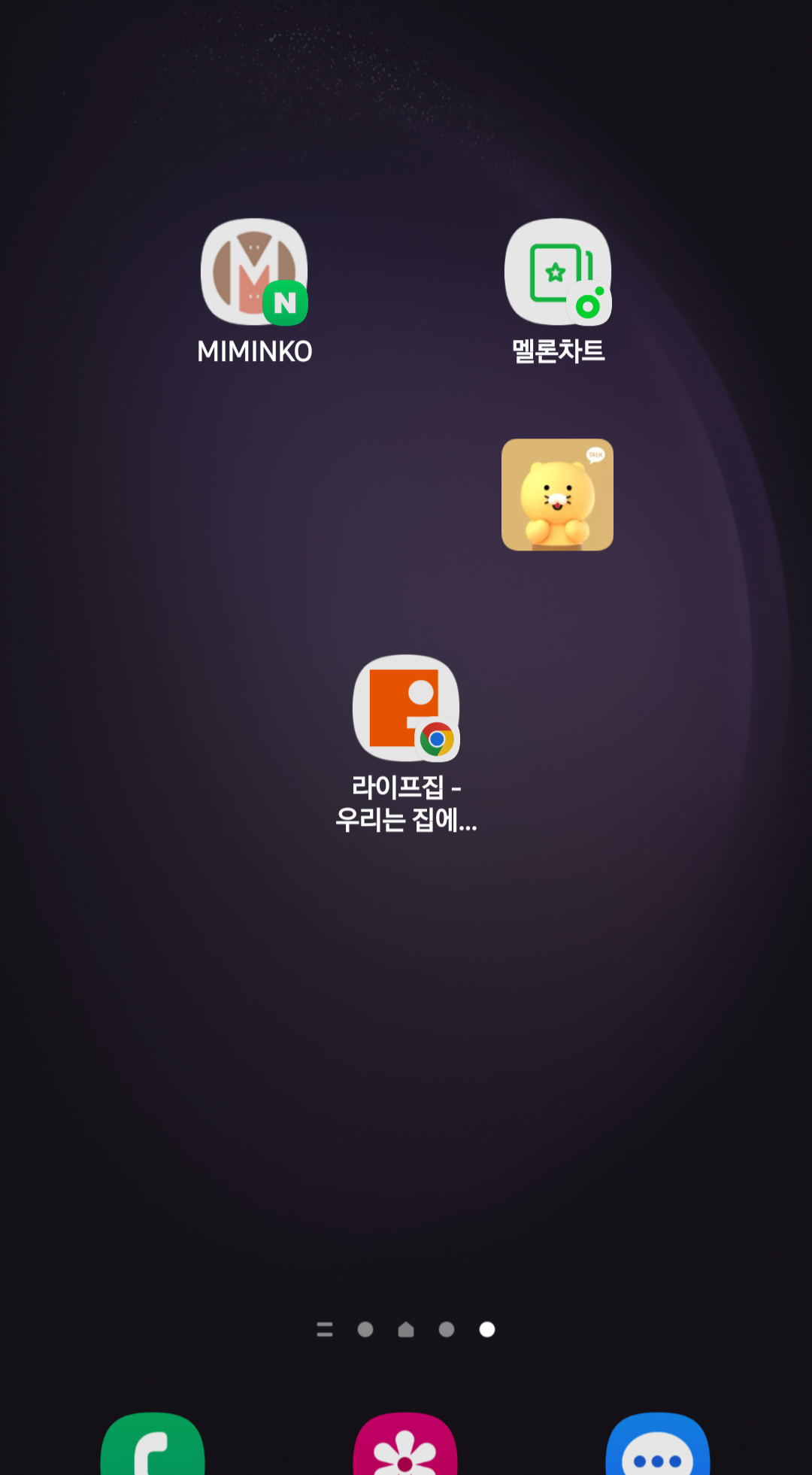812x1475 pixels.
Task: Go to the leftmost feed page indicator
Action: point(325,1330)
